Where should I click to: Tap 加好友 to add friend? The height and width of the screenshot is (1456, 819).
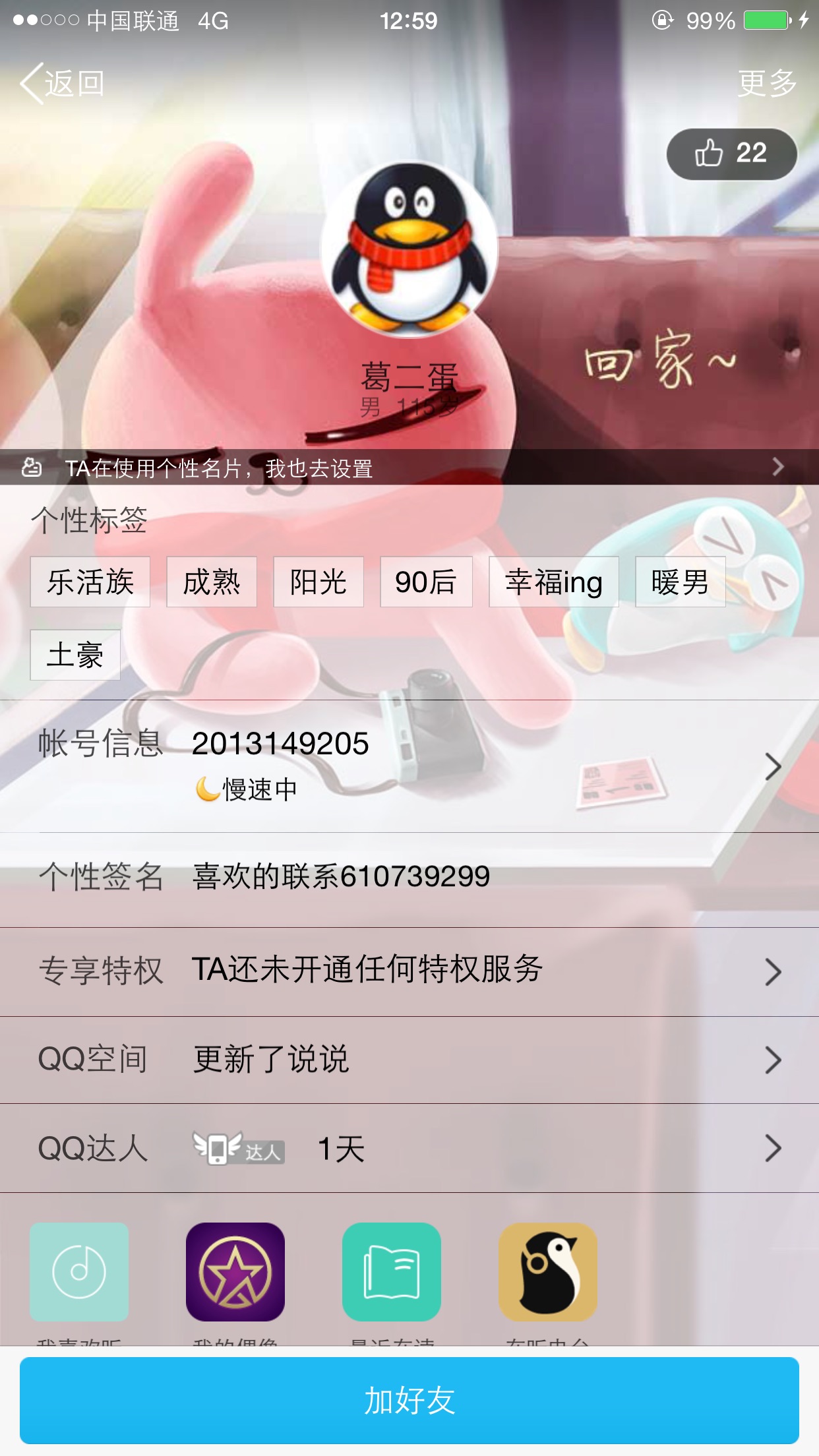[409, 1400]
